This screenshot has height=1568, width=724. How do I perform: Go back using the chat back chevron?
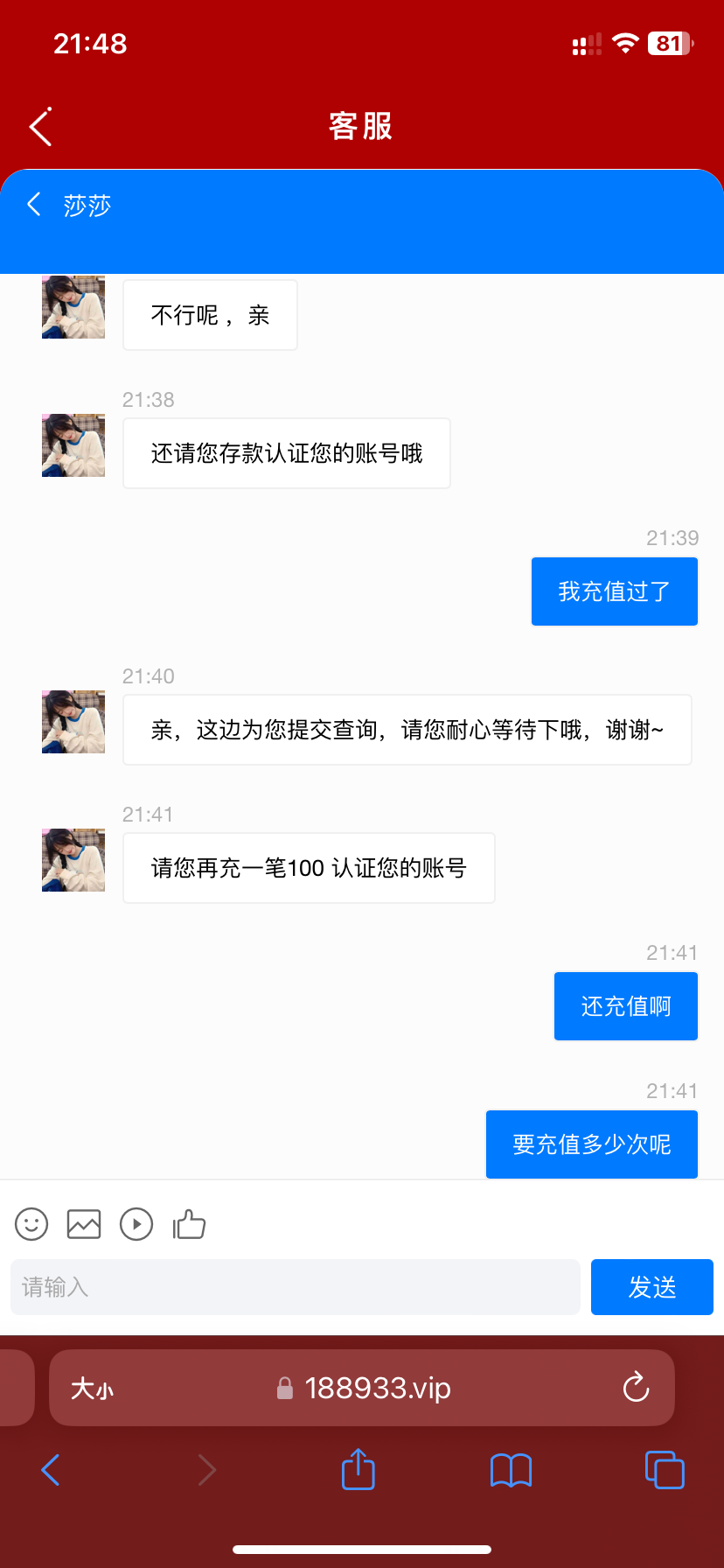tap(33, 204)
